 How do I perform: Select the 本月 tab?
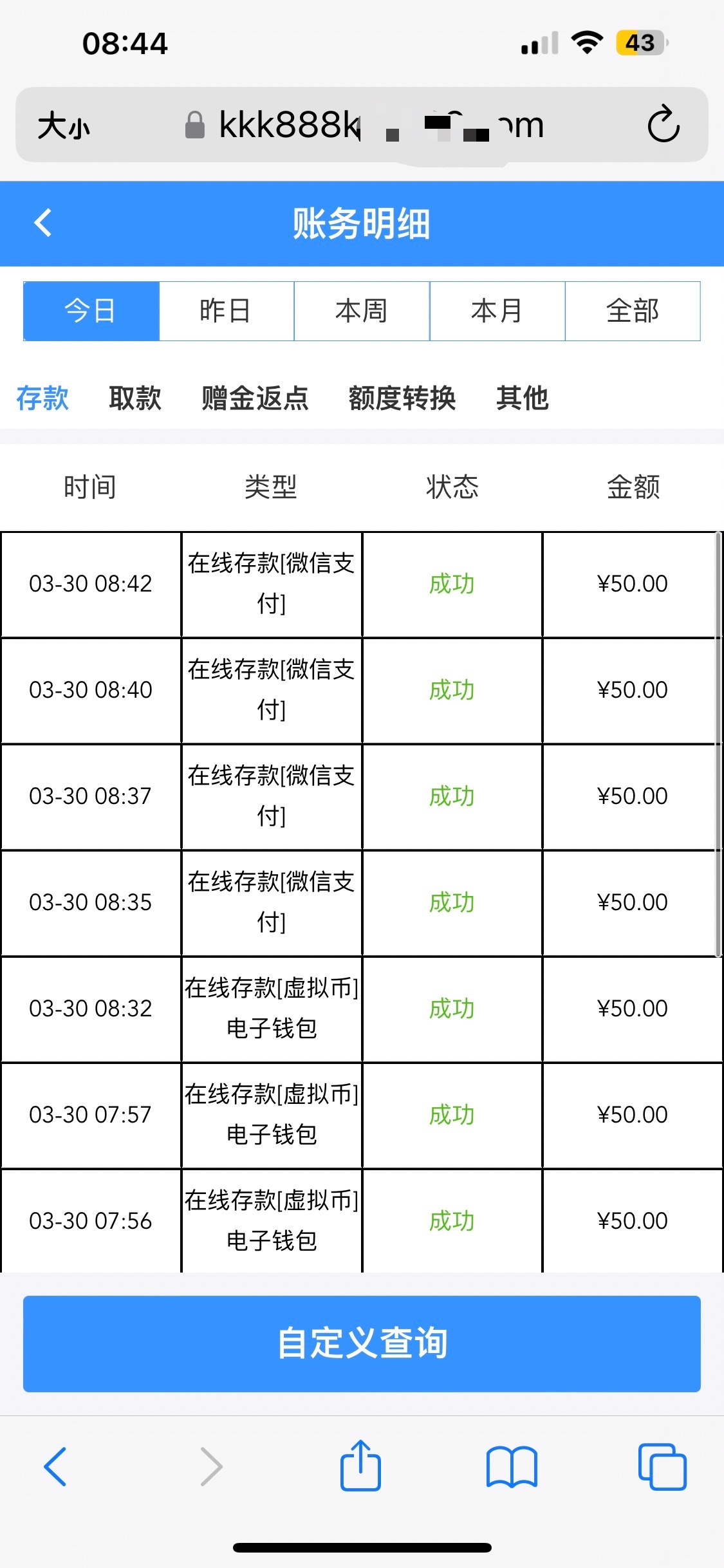pos(497,311)
